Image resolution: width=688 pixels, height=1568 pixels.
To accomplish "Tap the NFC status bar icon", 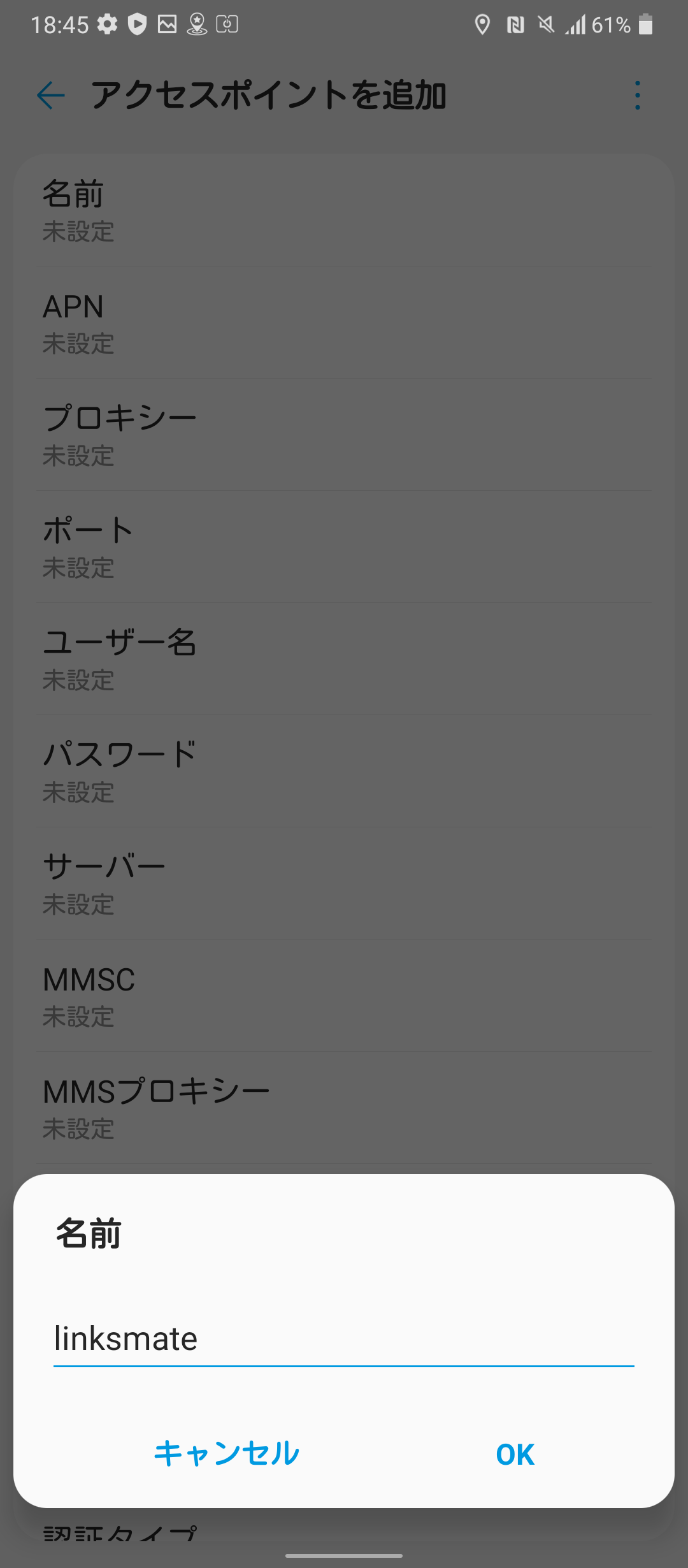I will pyautogui.click(x=514, y=24).
